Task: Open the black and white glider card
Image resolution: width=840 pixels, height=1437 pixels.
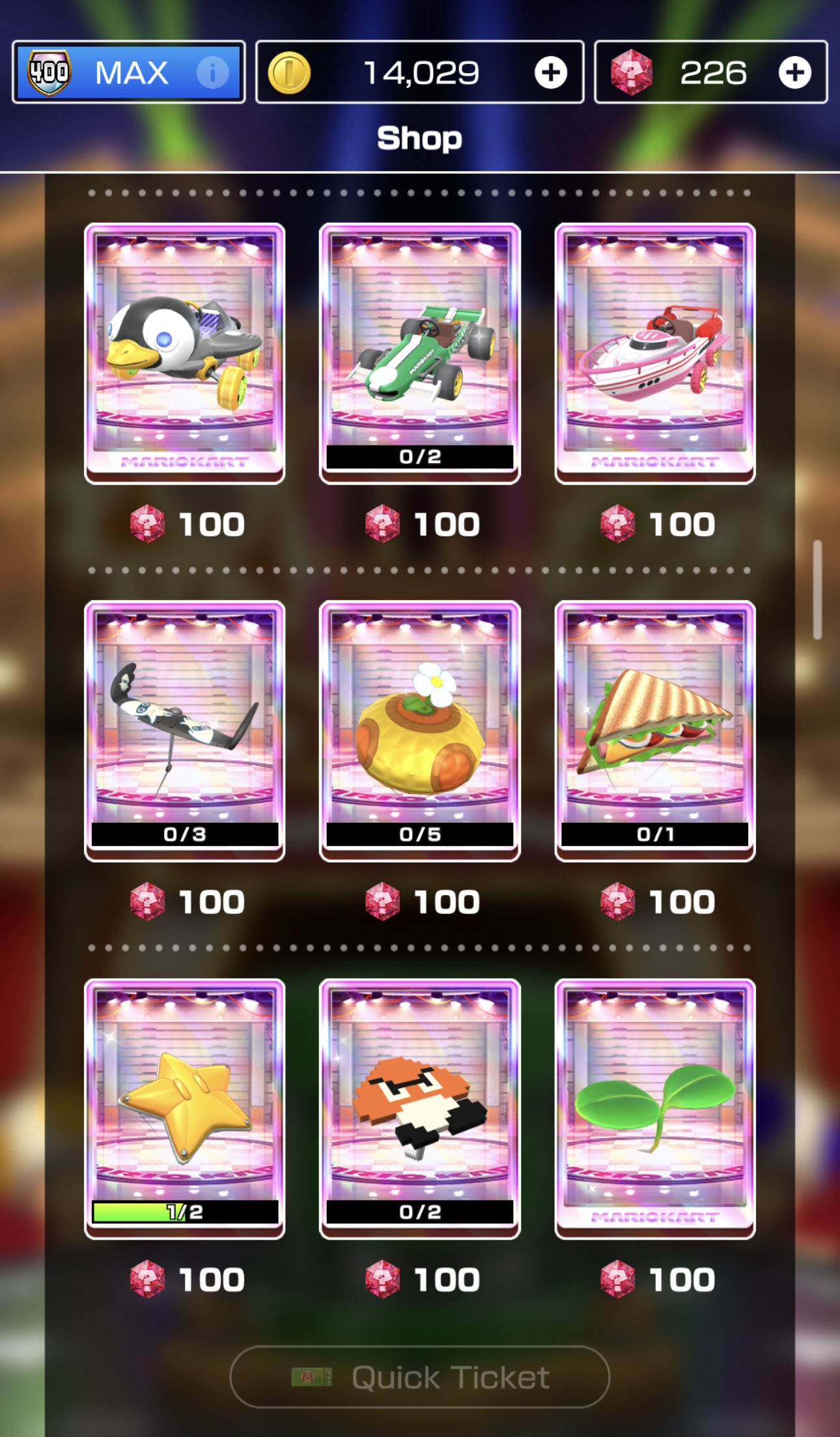Action: (185, 730)
